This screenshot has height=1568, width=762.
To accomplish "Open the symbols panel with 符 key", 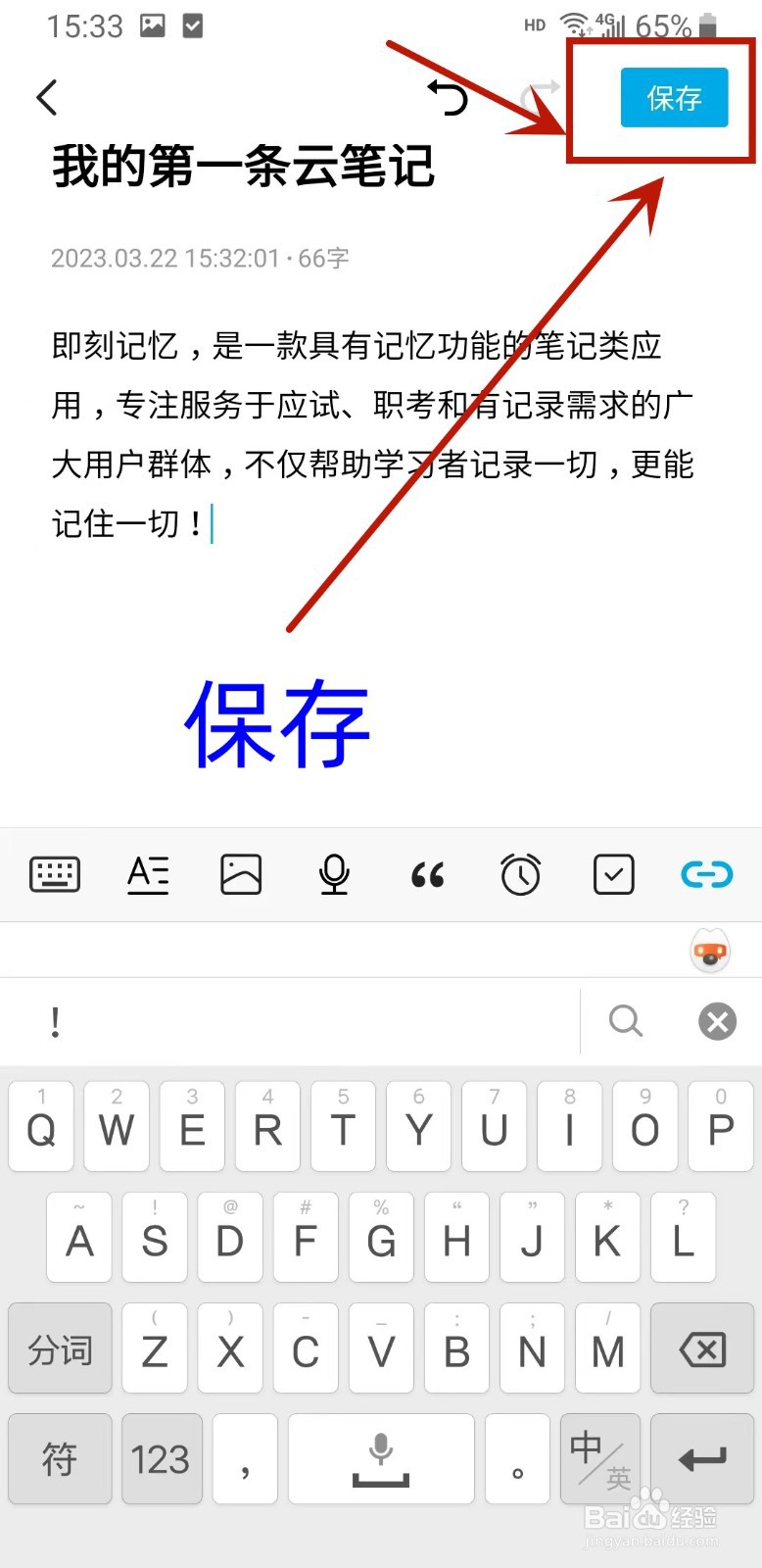I will tap(60, 1459).
